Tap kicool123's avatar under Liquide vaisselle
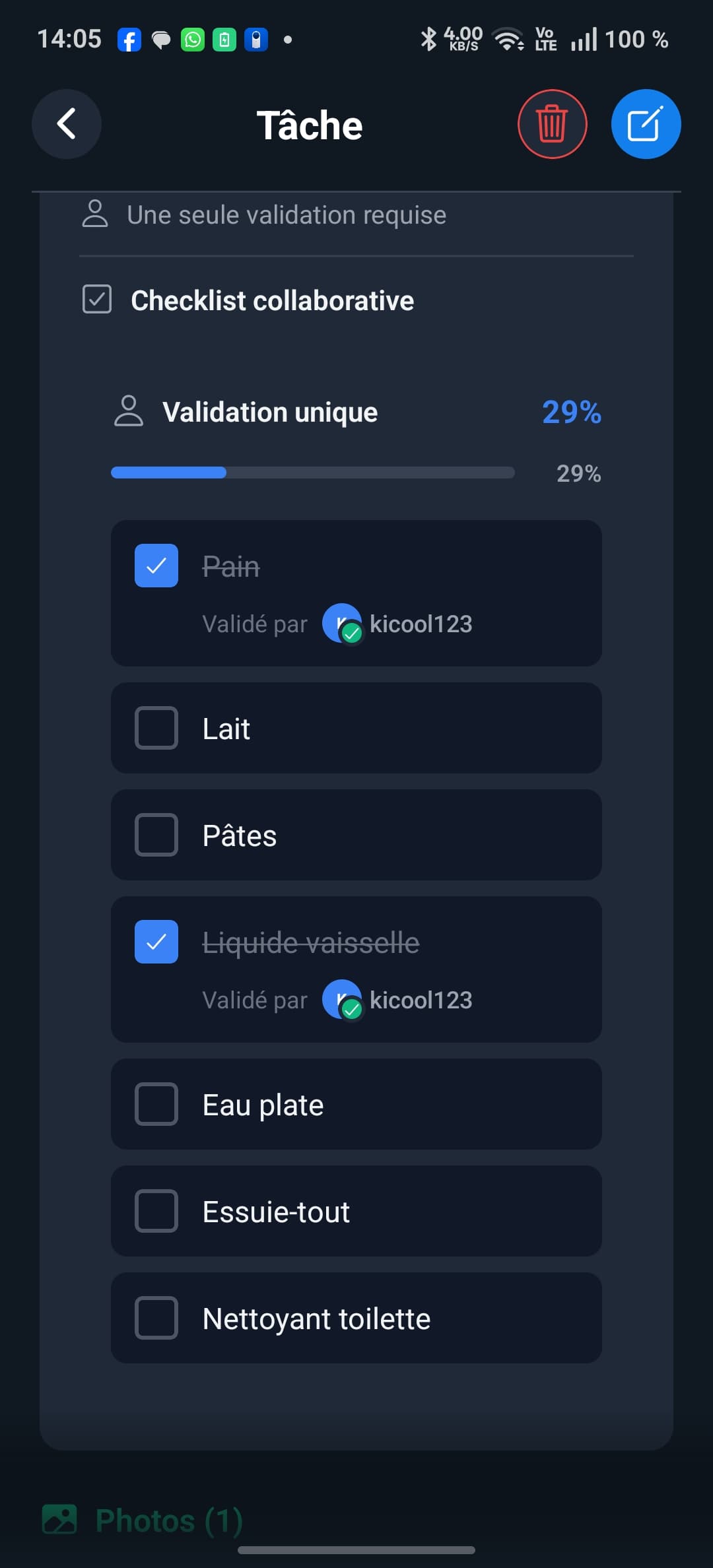Screen dimensions: 713x1568 pos(341,999)
